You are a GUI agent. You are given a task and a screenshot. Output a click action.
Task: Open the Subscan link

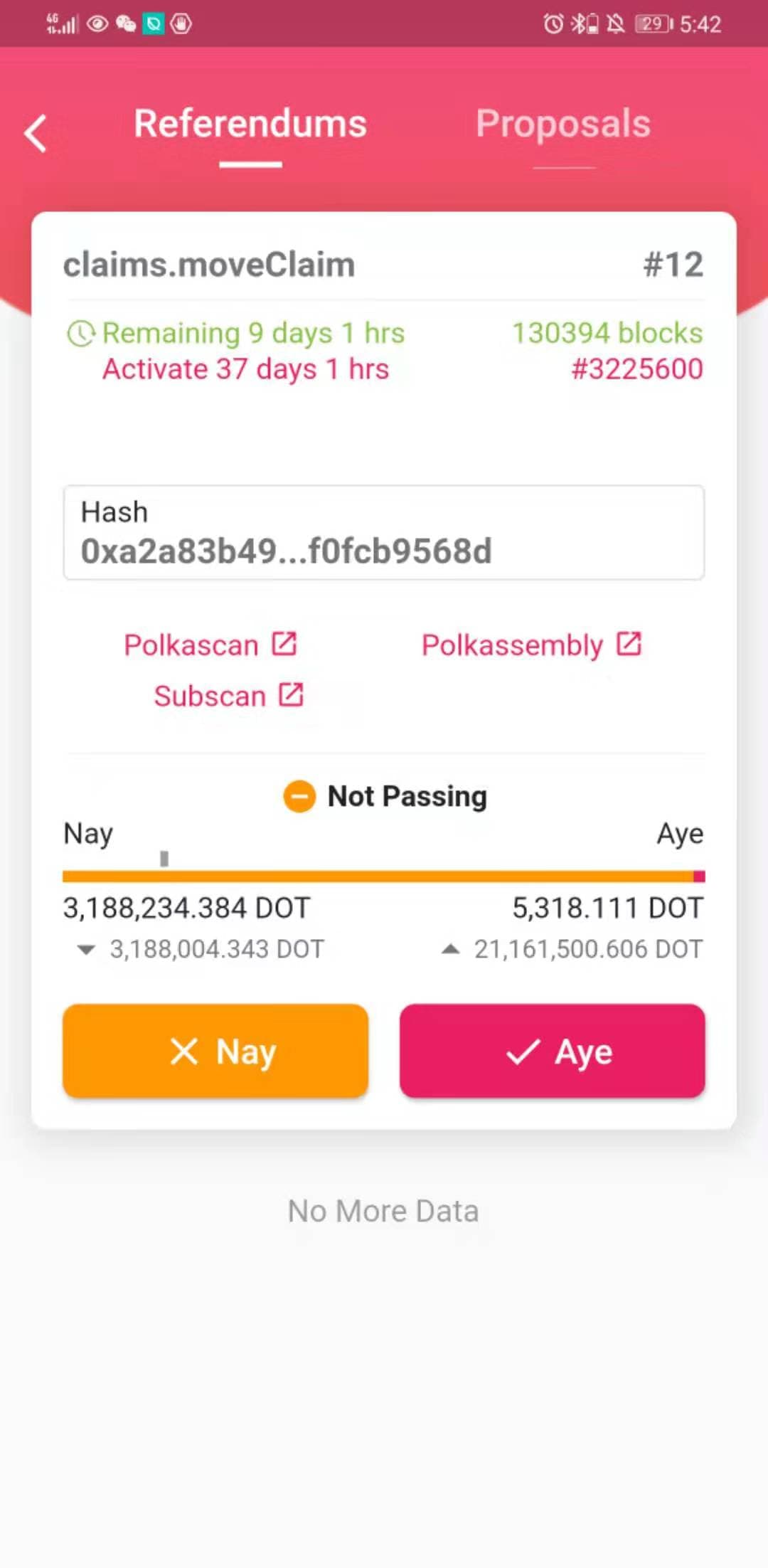click(x=228, y=696)
